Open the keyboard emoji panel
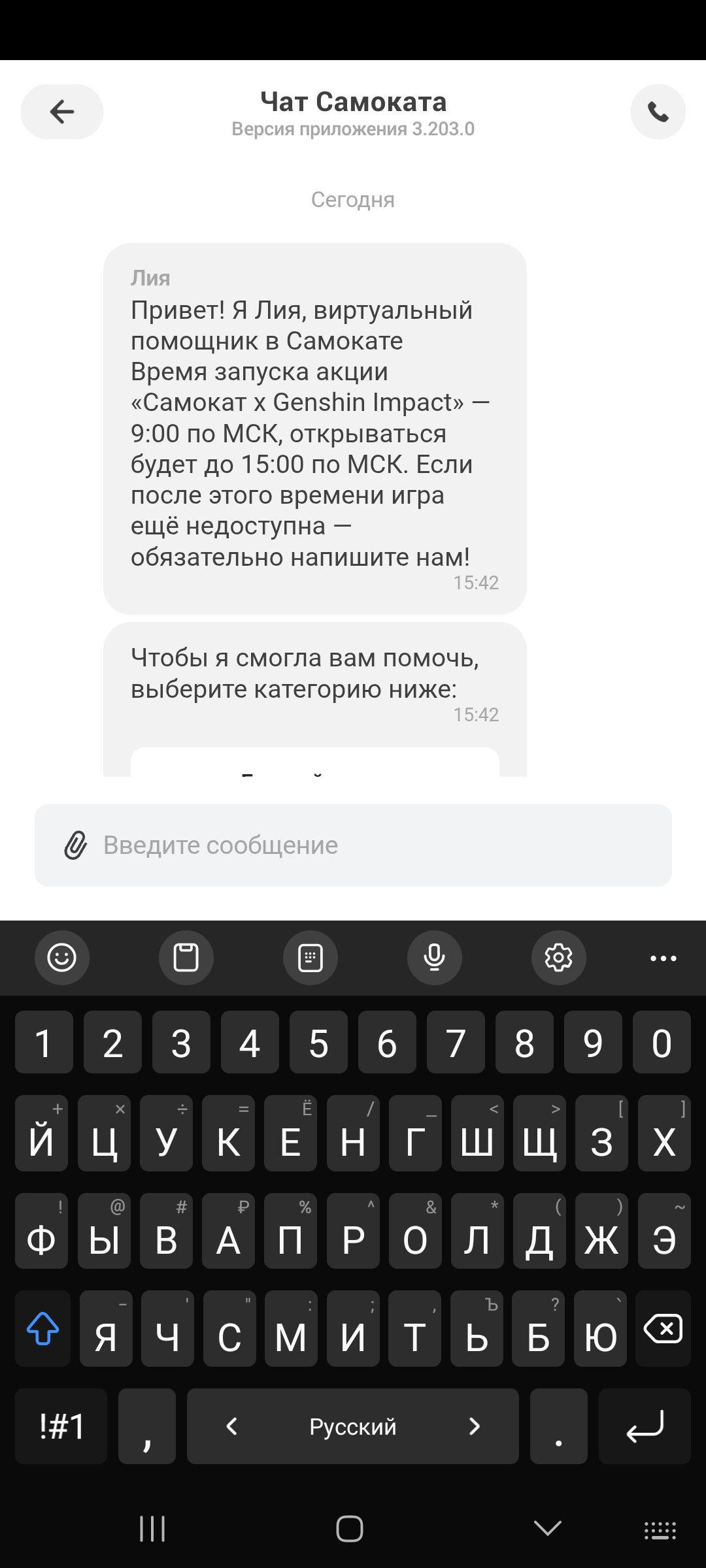Image resolution: width=706 pixels, height=1568 pixels. [x=62, y=958]
